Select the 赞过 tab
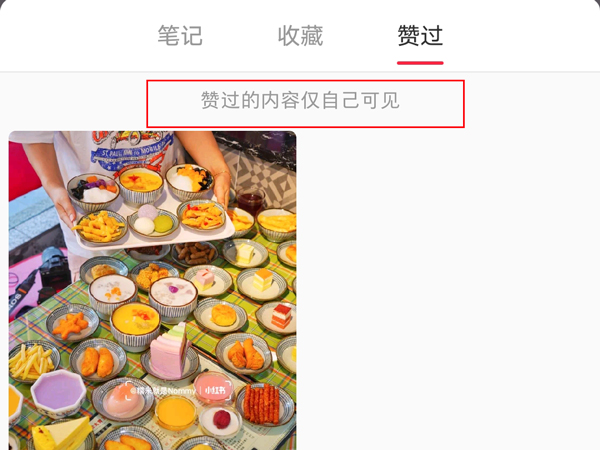 (x=420, y=37)
